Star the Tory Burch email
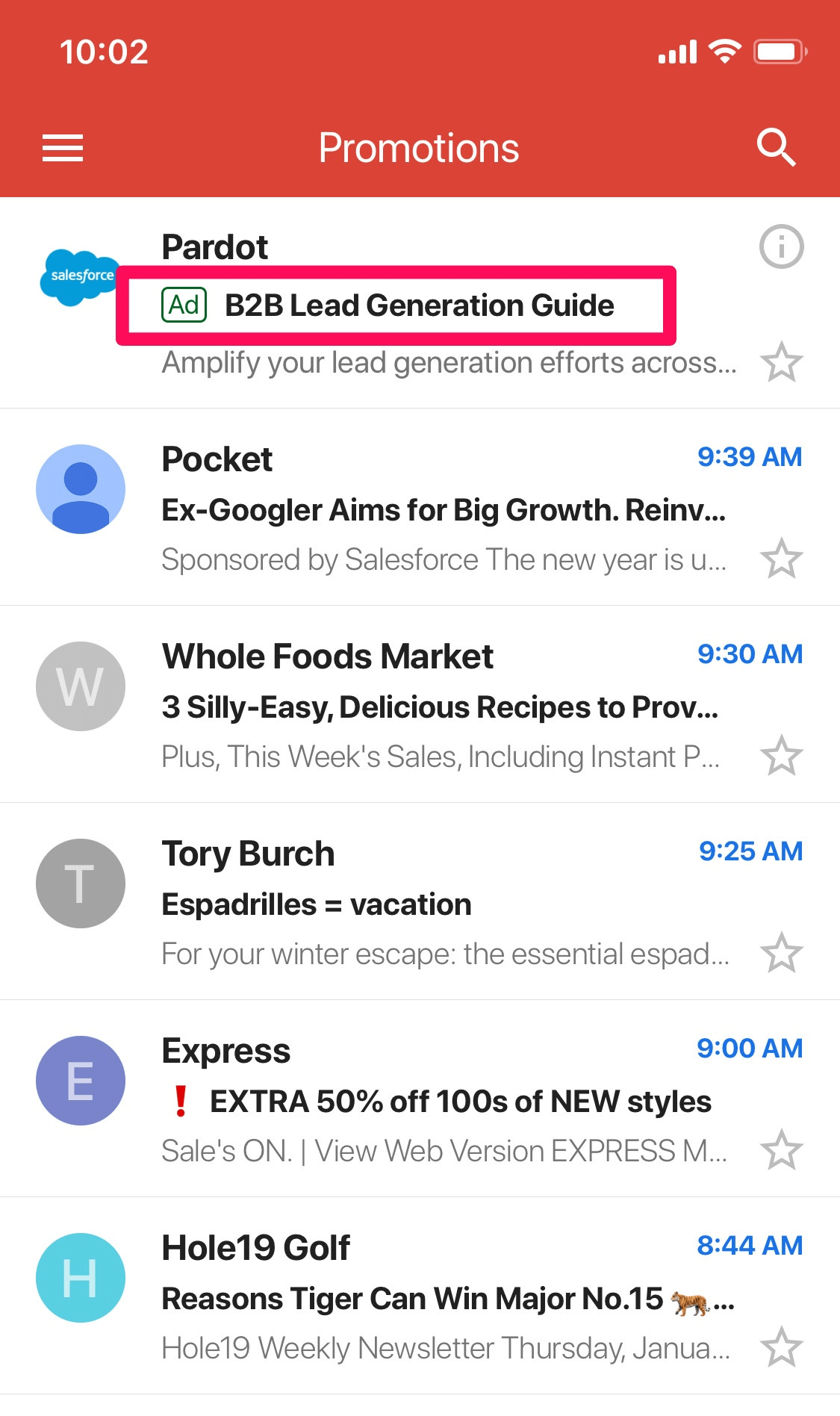The image size is (840, 1416). click(x=781, y=953)
